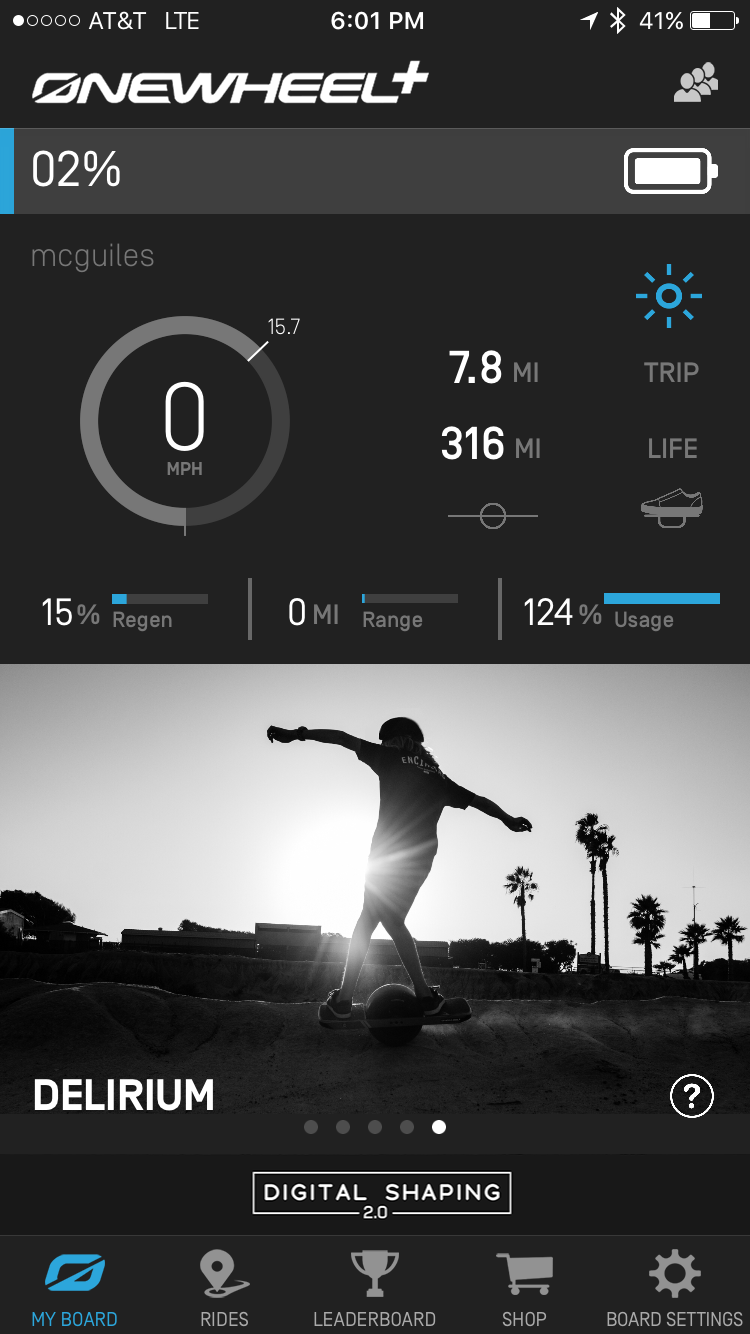Open Digital Shaping 2.0 options

tap(382, 1193)
